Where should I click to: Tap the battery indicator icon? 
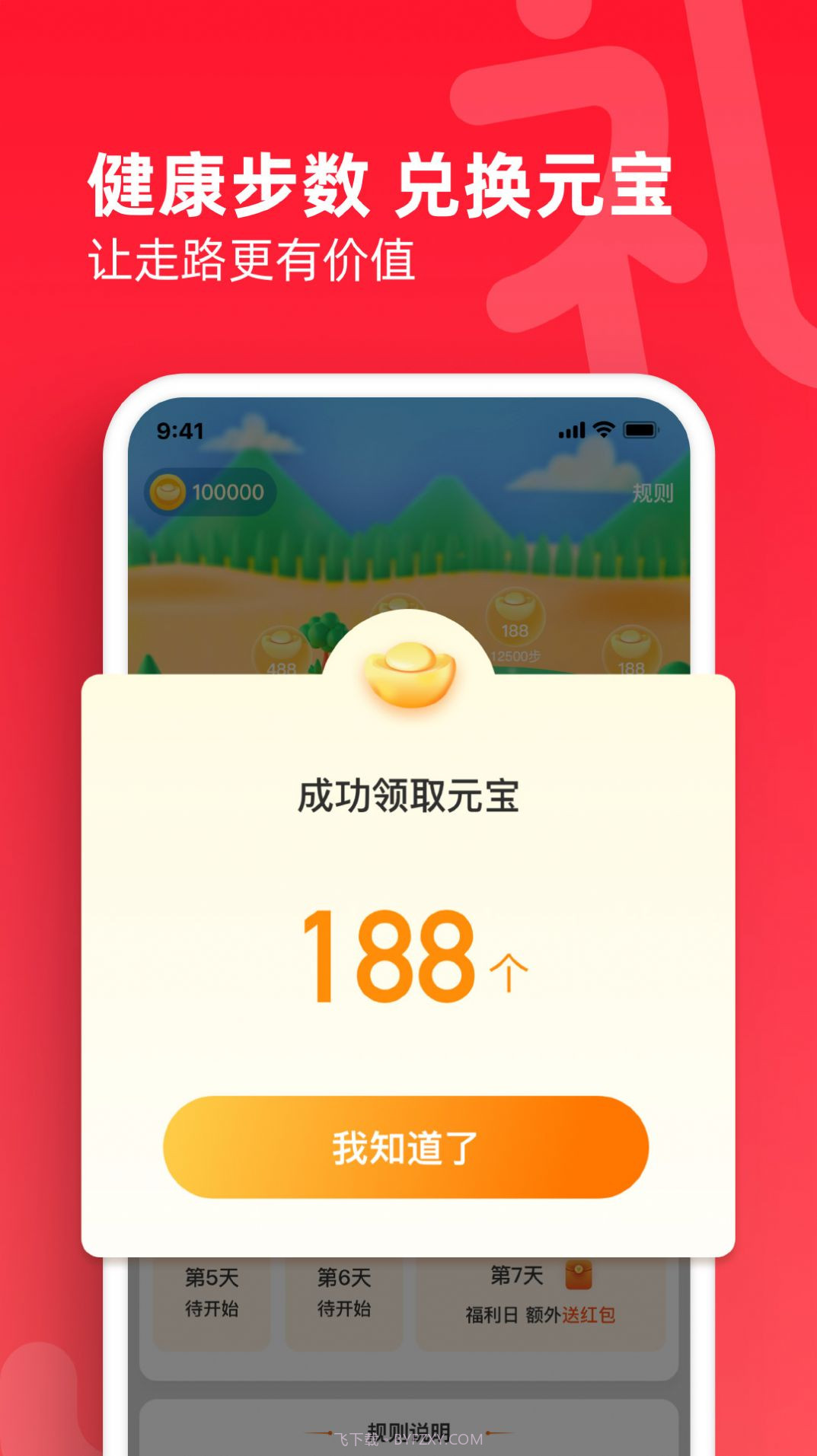[642, 430]
